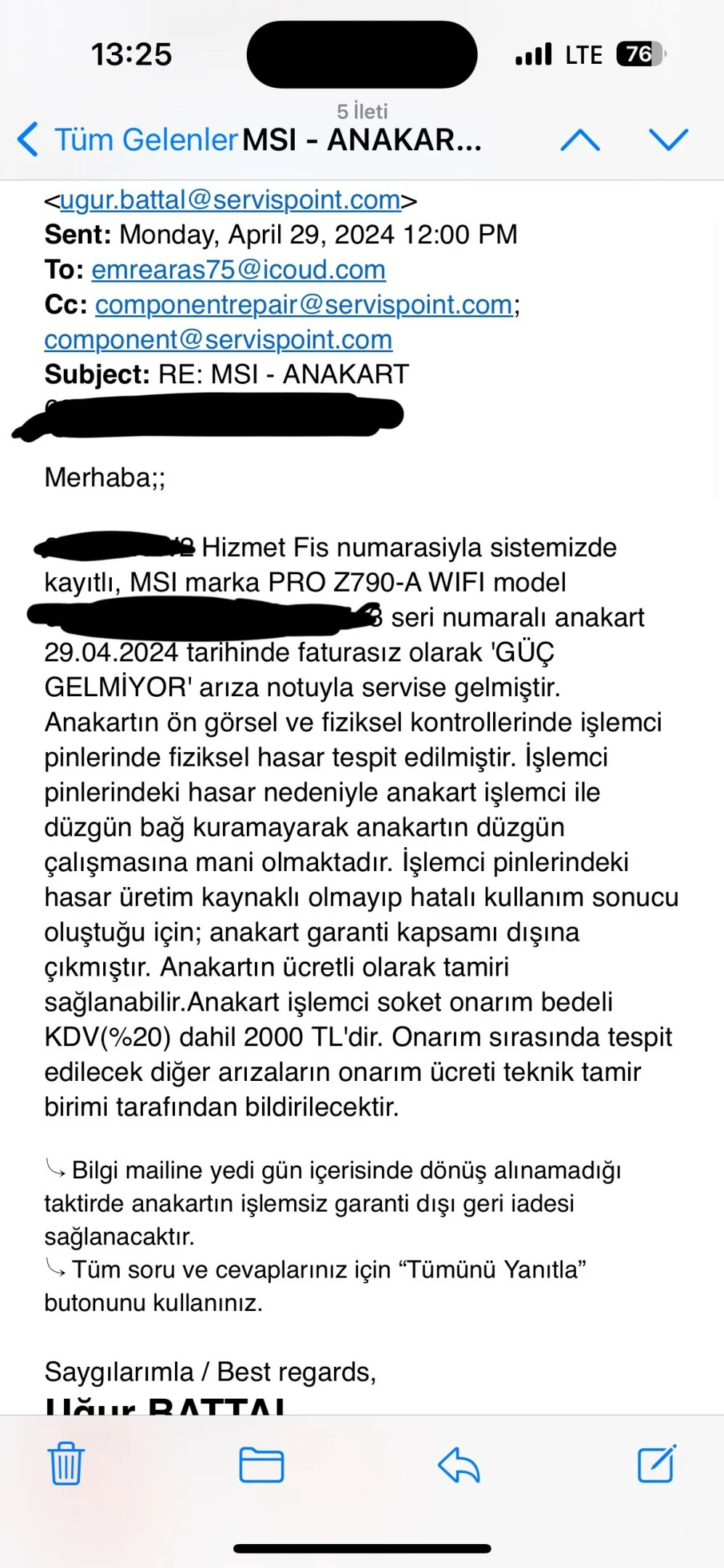Screen dimensions: 724x1568
Task: Tap the emrearas75@icoud.com recipient link
Action: pyautogui.click(x=238, y=269)
